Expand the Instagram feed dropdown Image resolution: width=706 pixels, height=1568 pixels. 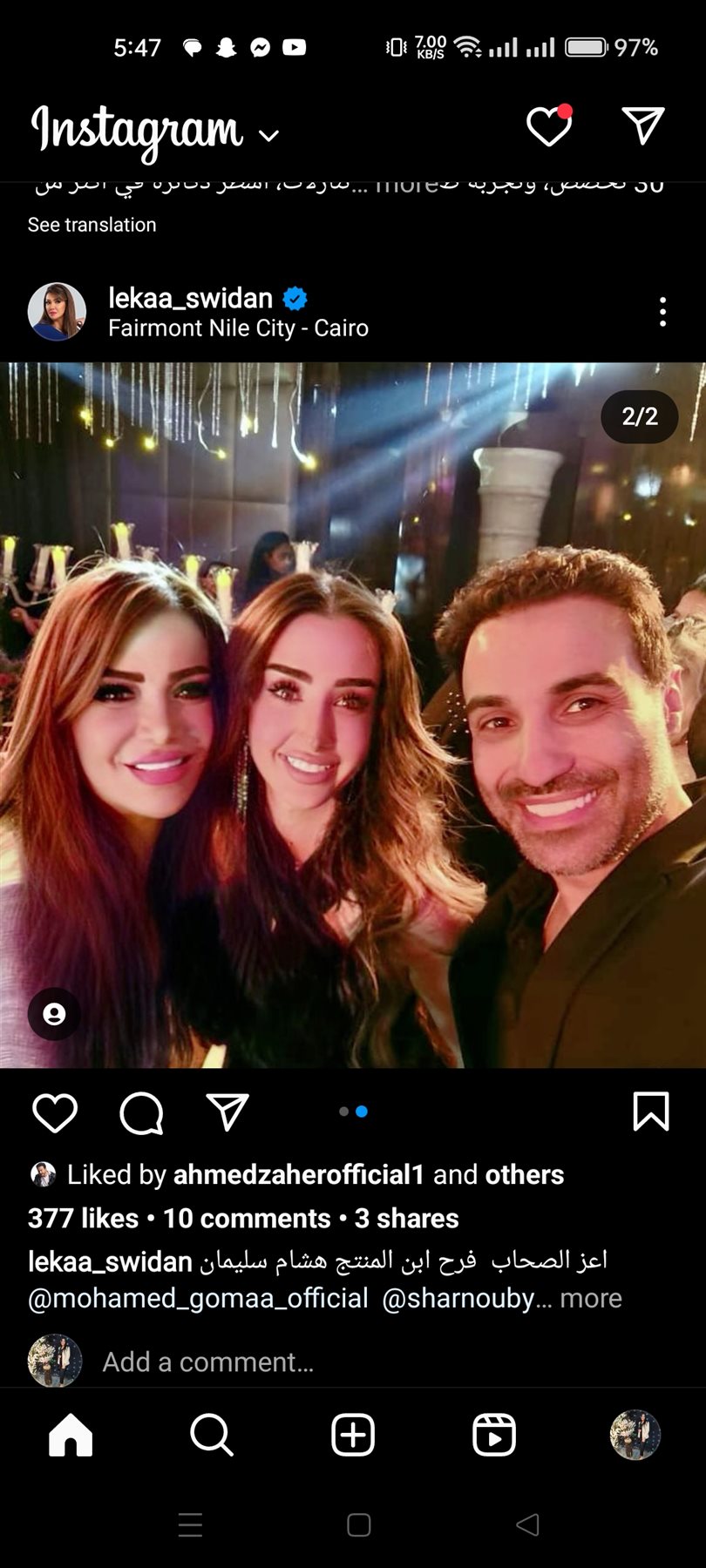[268, 135]
